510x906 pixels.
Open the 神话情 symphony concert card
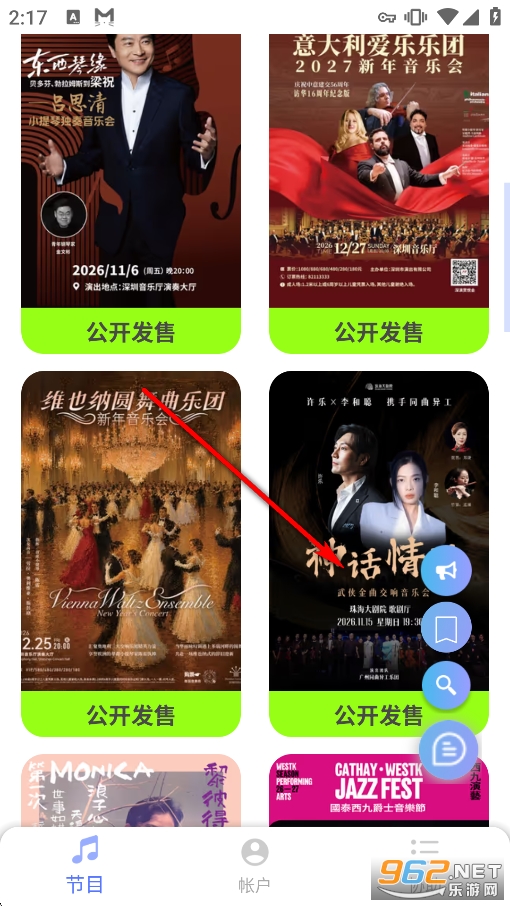[379, 530]
